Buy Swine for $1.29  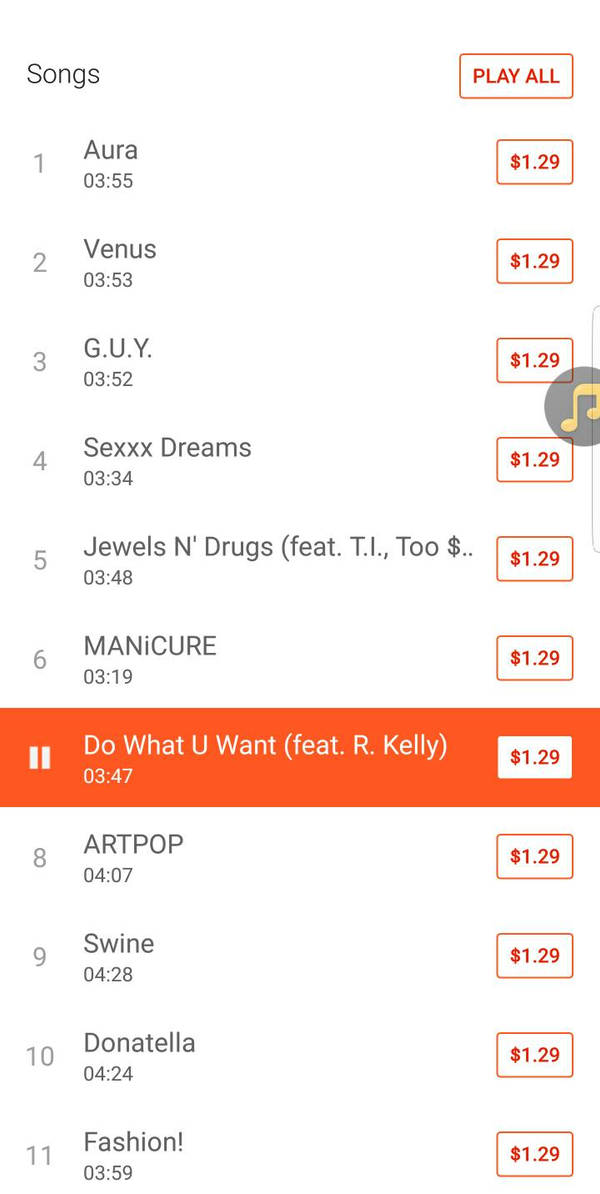point(534,956)
